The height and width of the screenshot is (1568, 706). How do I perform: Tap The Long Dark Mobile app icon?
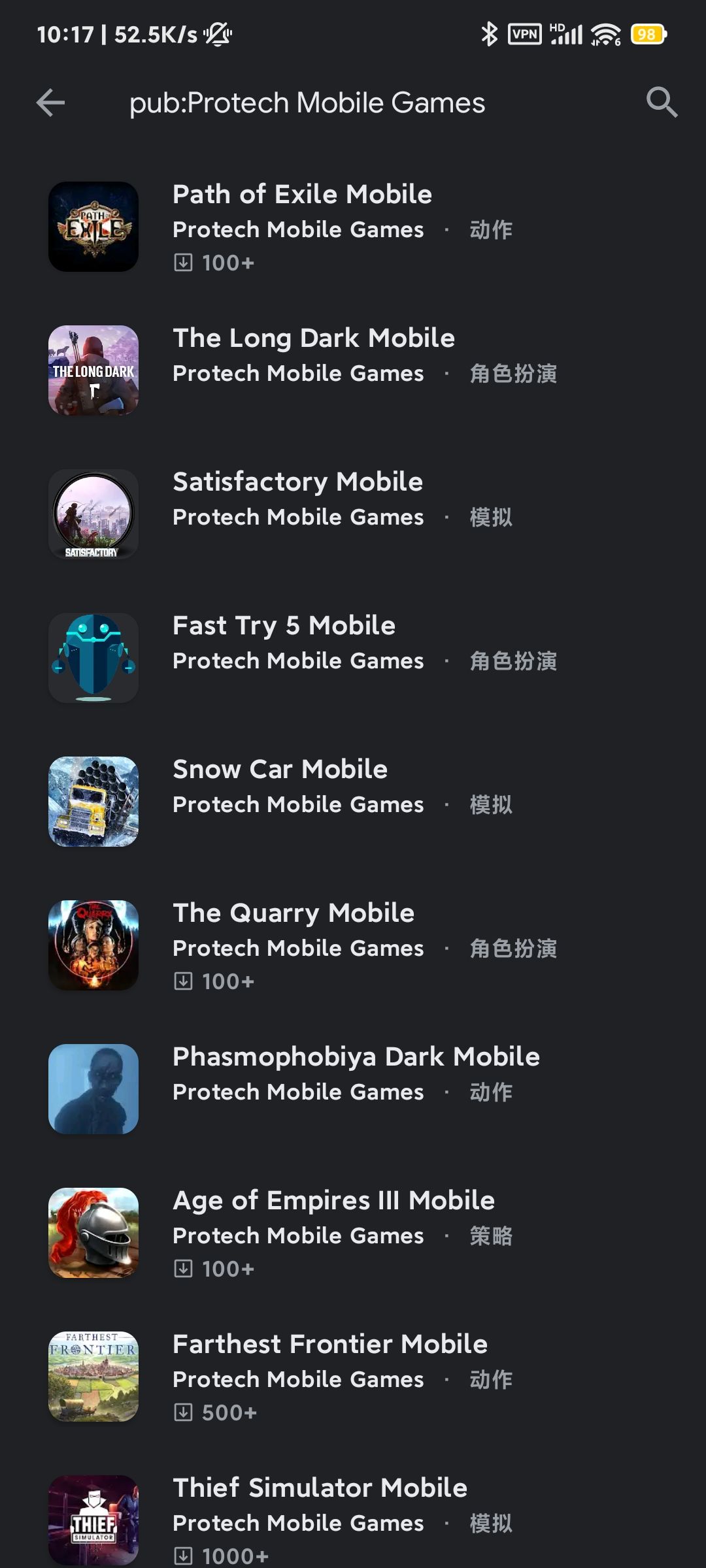[93, 370]
